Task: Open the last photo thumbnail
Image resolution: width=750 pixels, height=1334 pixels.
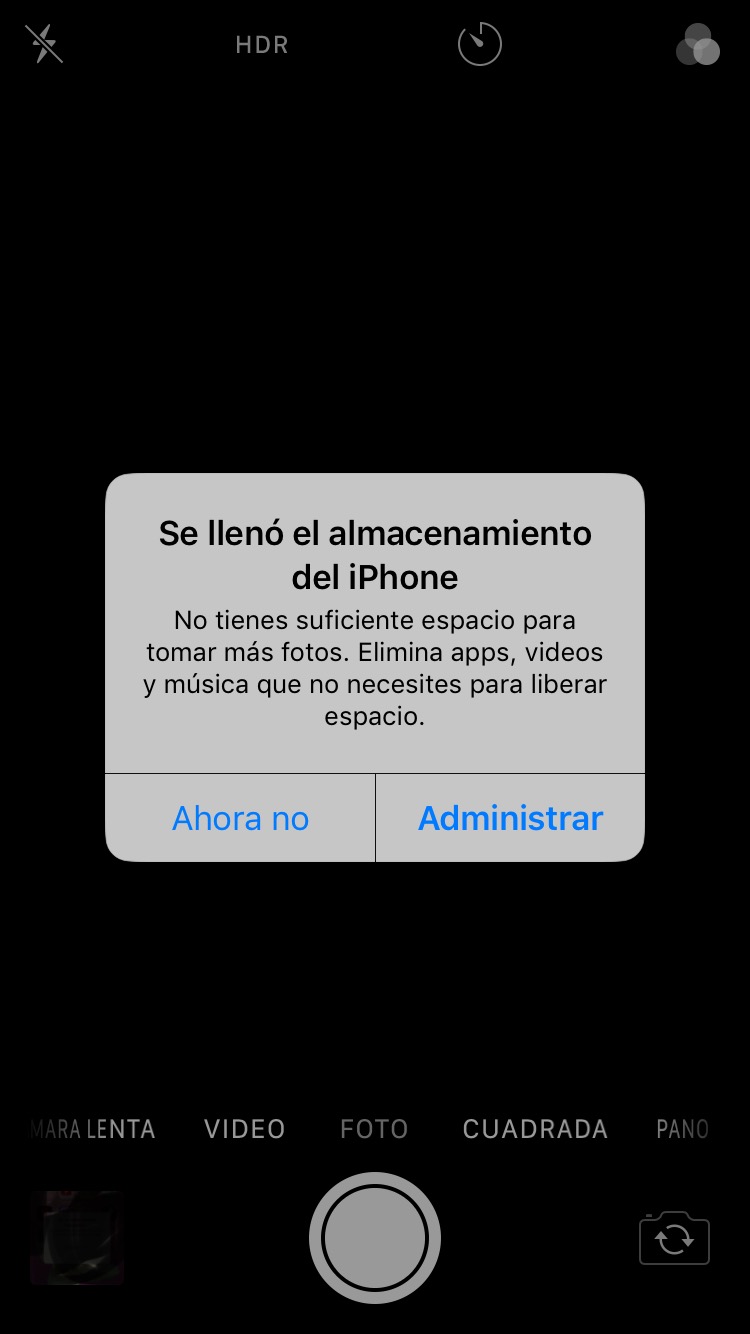Action: pyautogui.click(x=77, y=1238)
